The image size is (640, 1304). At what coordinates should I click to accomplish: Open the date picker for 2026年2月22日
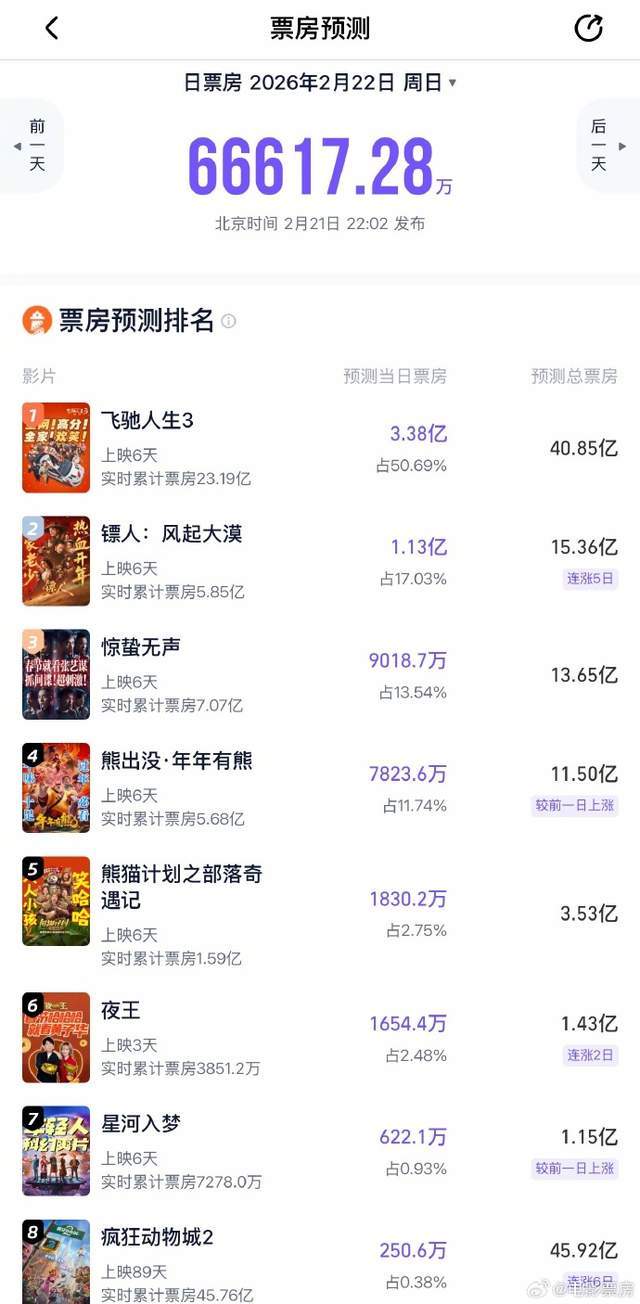click(320, 83)
